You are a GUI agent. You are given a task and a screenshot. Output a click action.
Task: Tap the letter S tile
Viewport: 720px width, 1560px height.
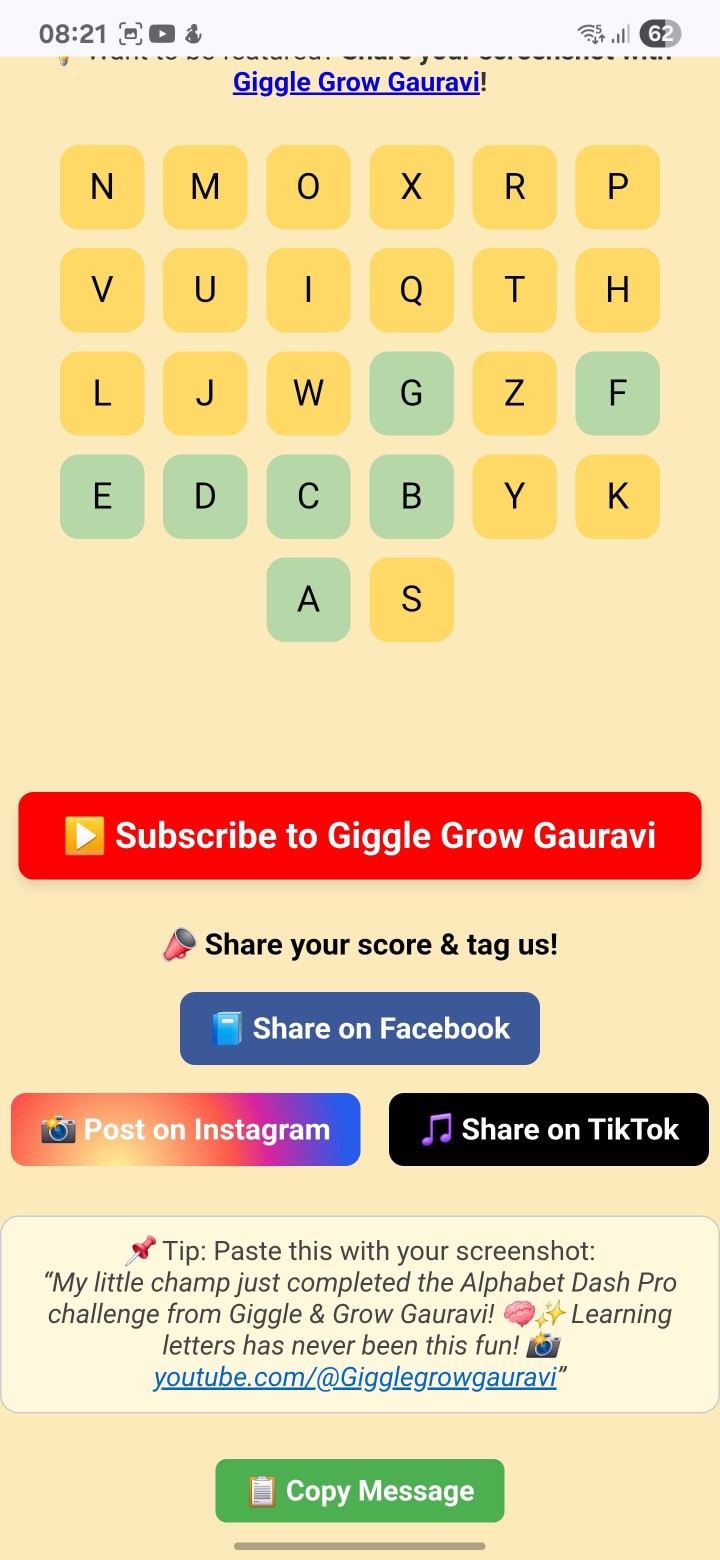tap(411, 599)
